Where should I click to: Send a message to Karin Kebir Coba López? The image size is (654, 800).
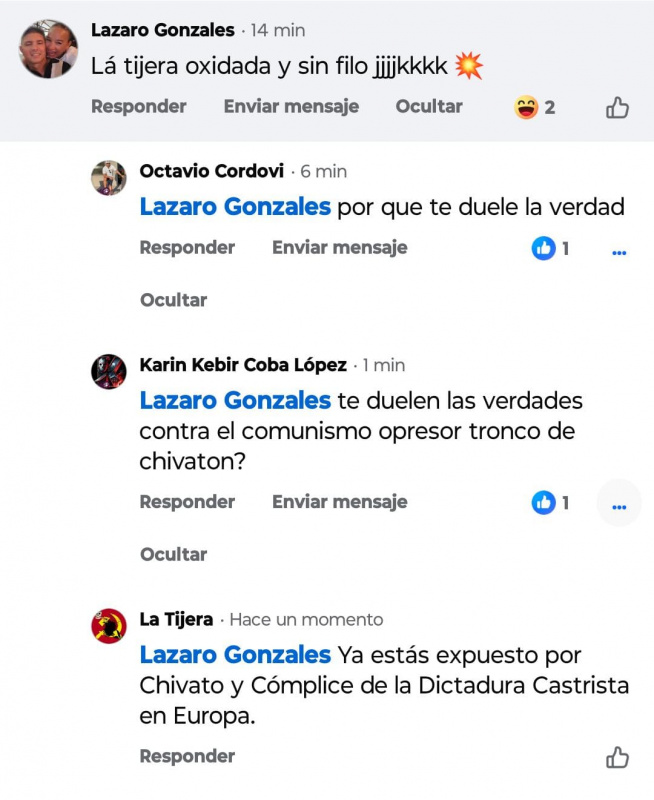click(x=339, y=502)
